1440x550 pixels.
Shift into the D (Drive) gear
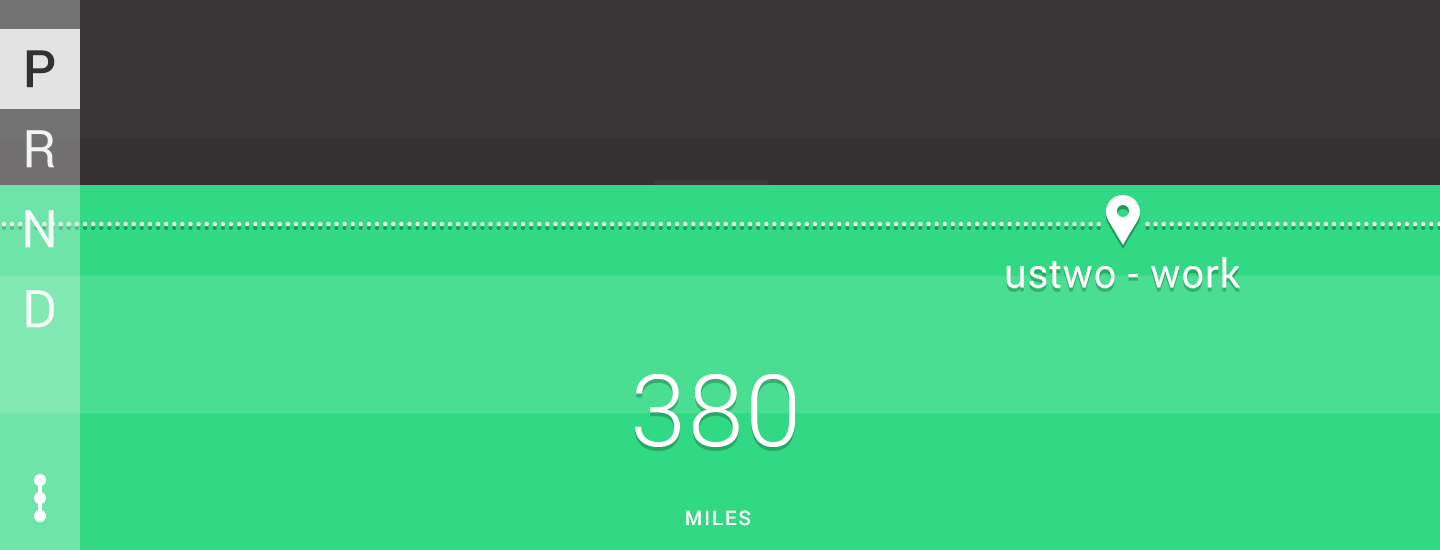pos(39,311)
